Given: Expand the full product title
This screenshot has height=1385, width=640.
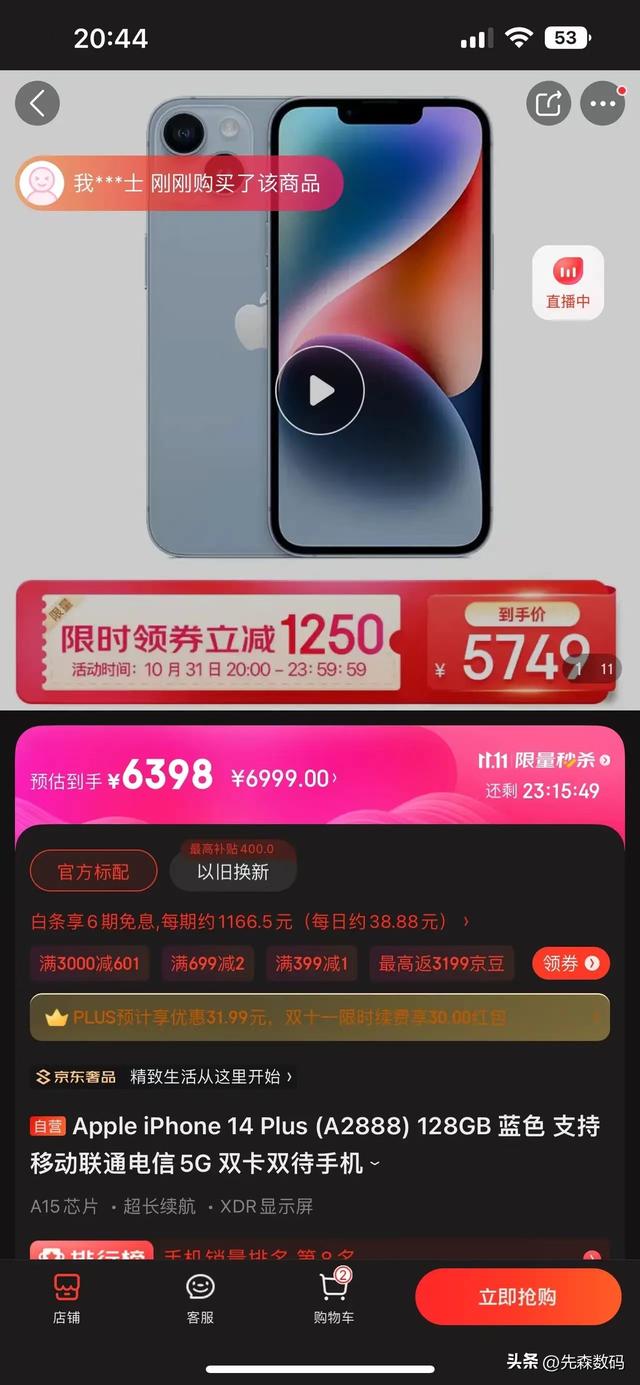Looking at the screenshot, I should [375, 1163].
